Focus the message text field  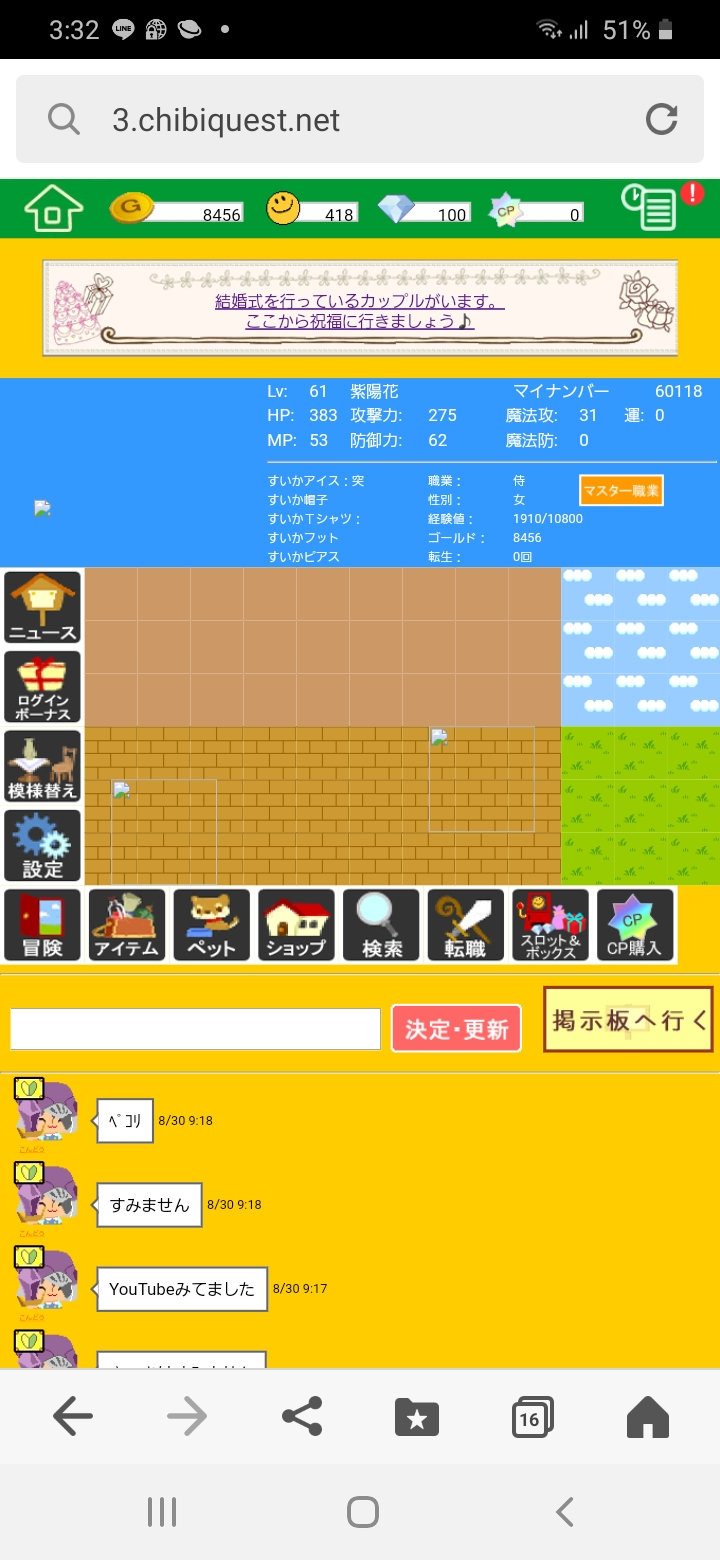point(195,1029)
